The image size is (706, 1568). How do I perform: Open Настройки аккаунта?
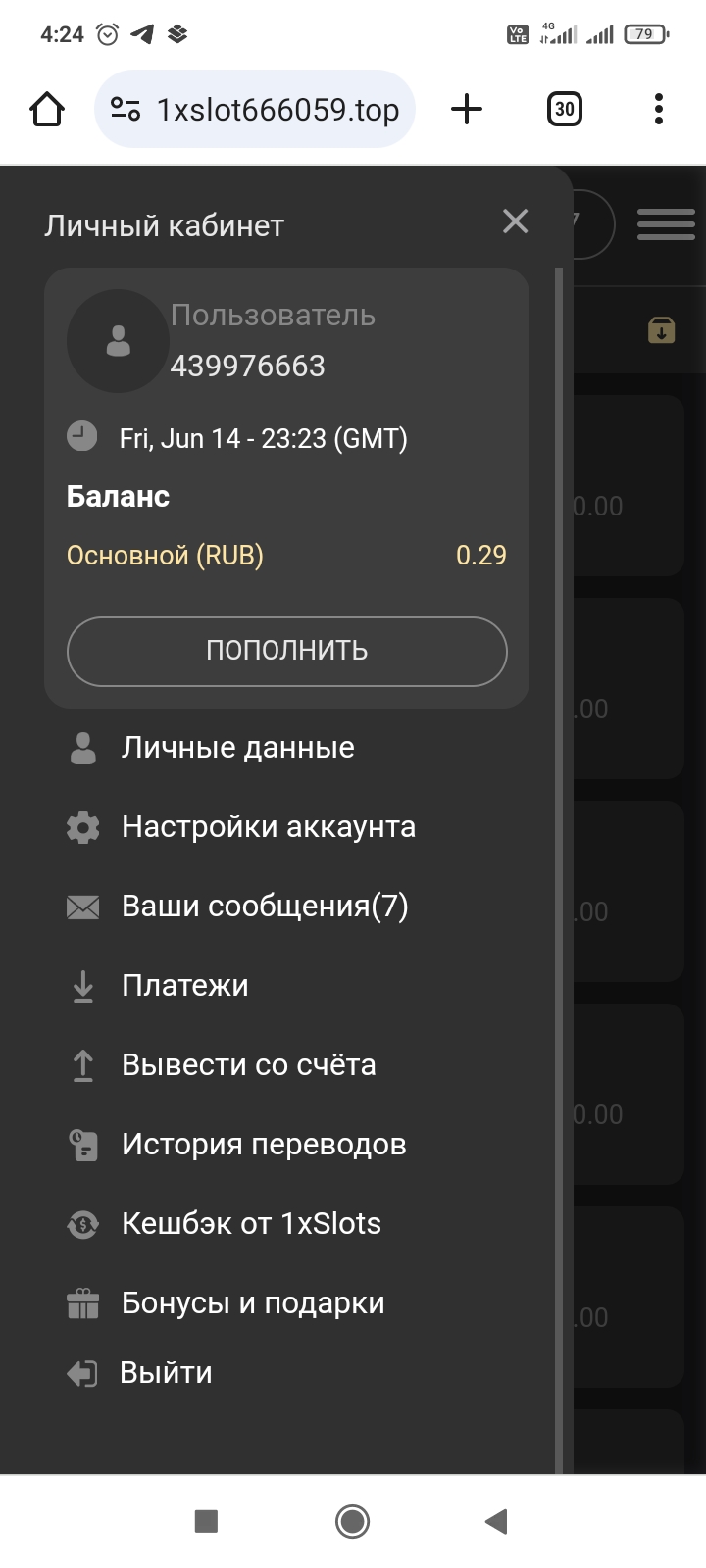(268, 827)
